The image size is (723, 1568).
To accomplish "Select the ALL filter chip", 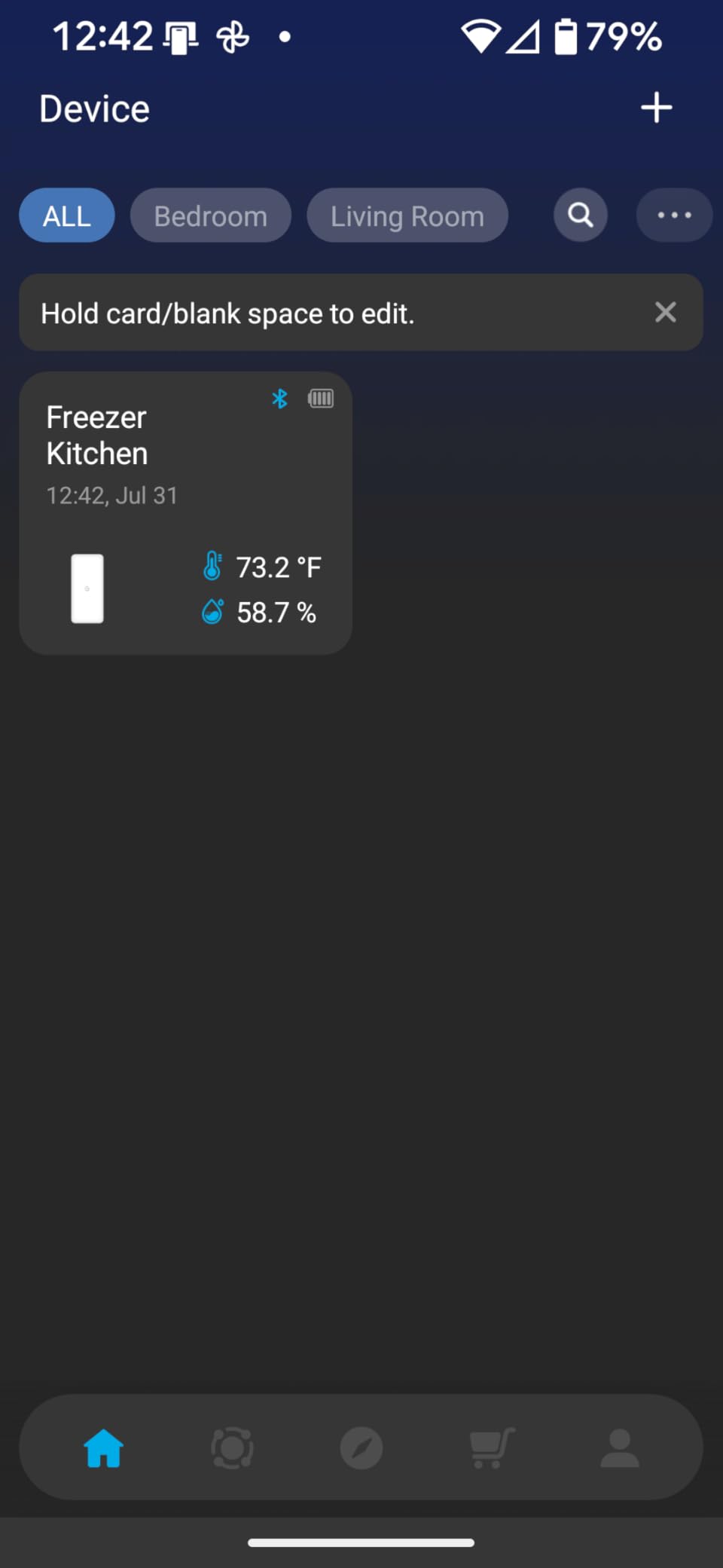I will (x=67, y=215).
